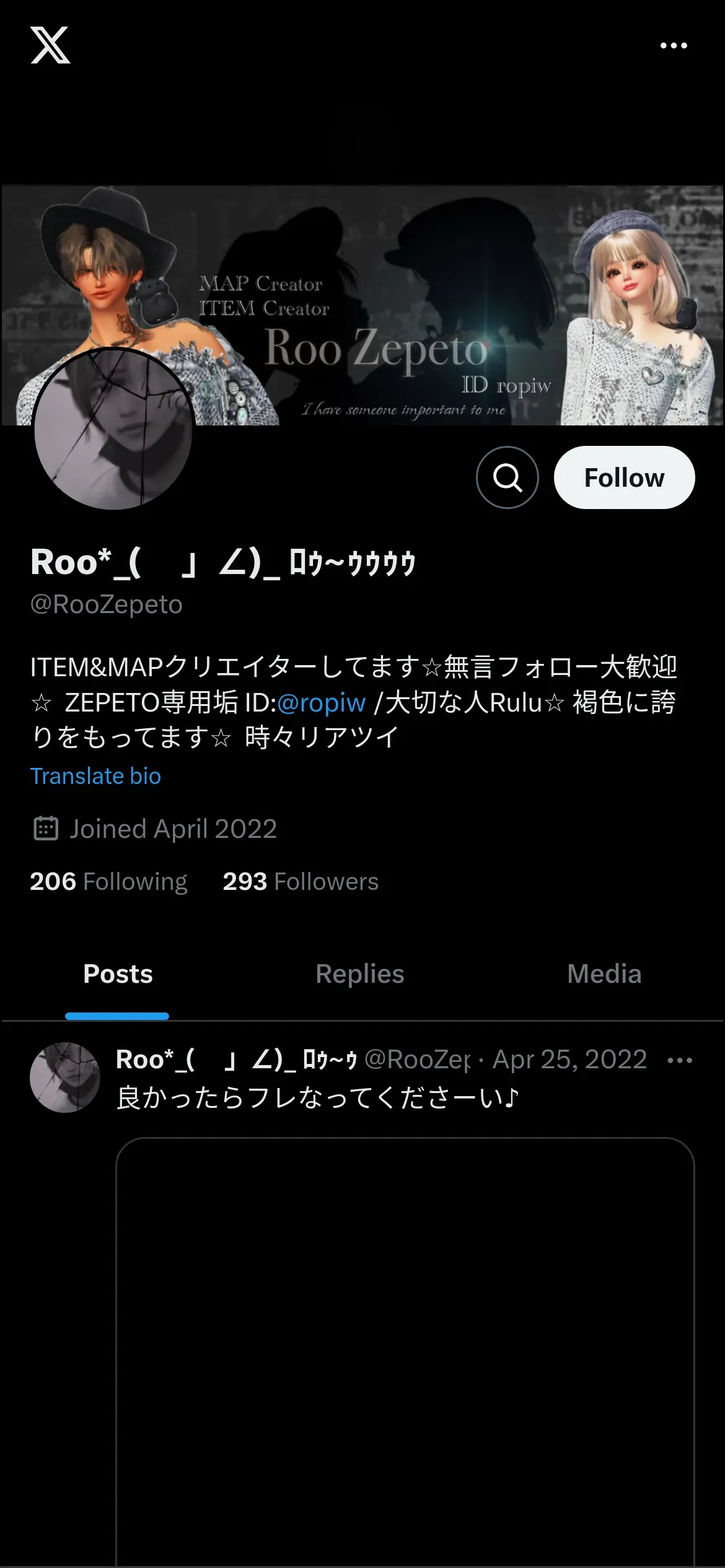Tap the avatar beside the Apr 25 post
Image resolution: width=725 pixels, height=1568 pixels.
click(64, 1078)
